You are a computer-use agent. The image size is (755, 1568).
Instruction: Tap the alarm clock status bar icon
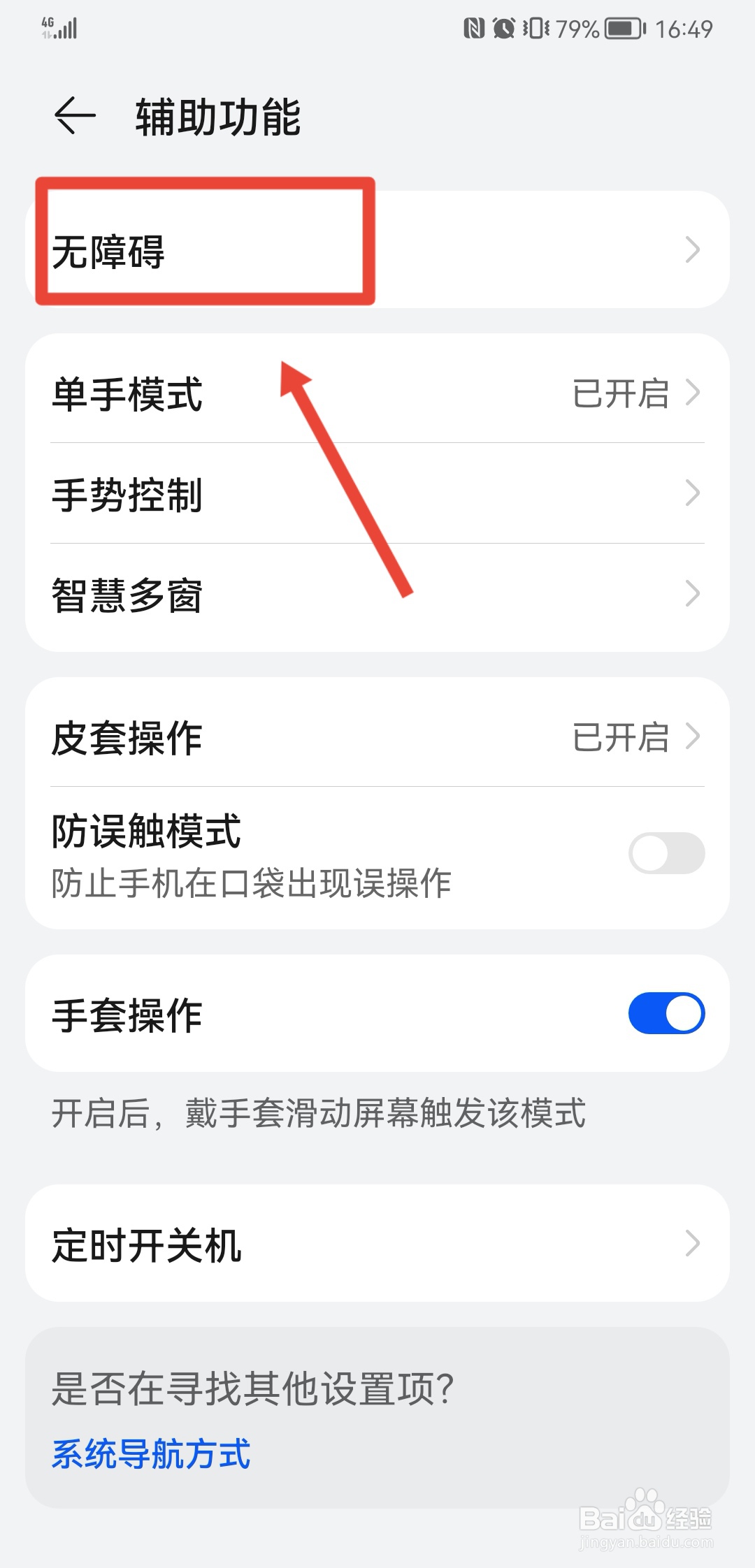point(505,28)
